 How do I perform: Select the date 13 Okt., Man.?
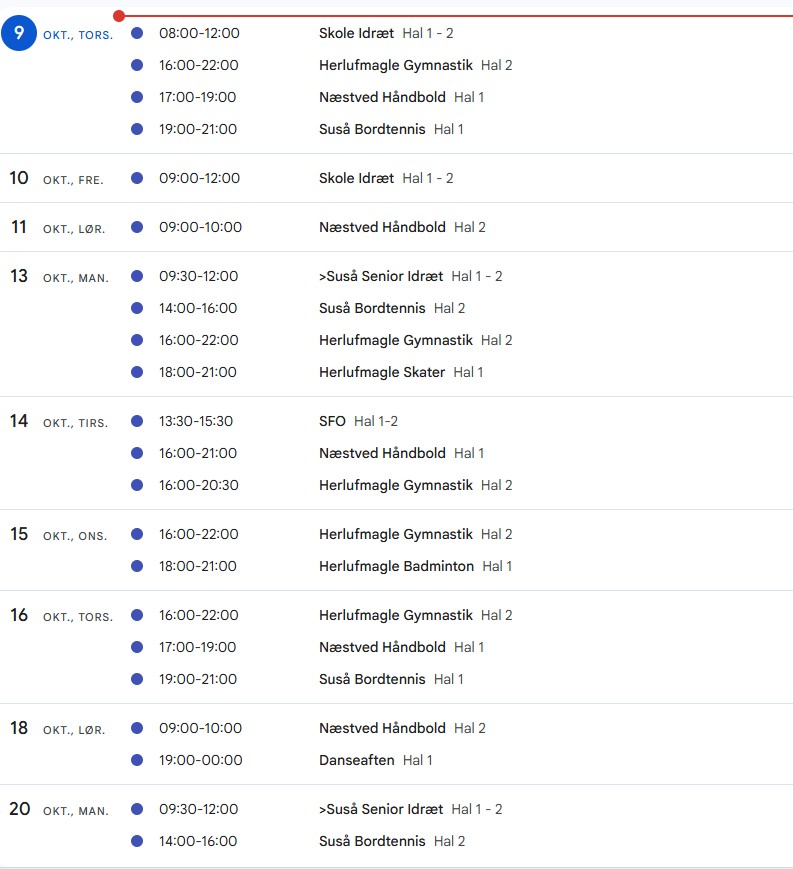[19, 276]
